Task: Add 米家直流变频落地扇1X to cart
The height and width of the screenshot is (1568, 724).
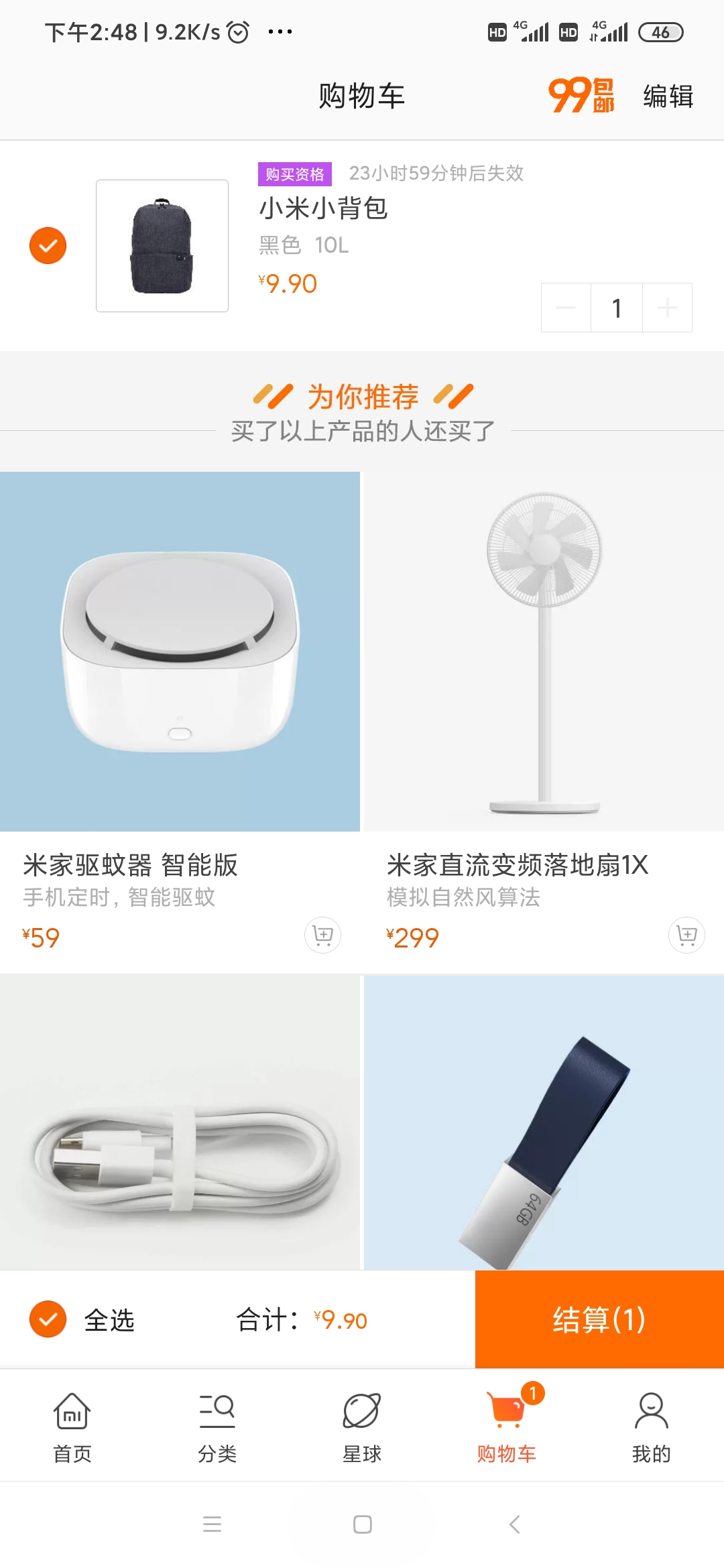Action: [x=686, y=935]
